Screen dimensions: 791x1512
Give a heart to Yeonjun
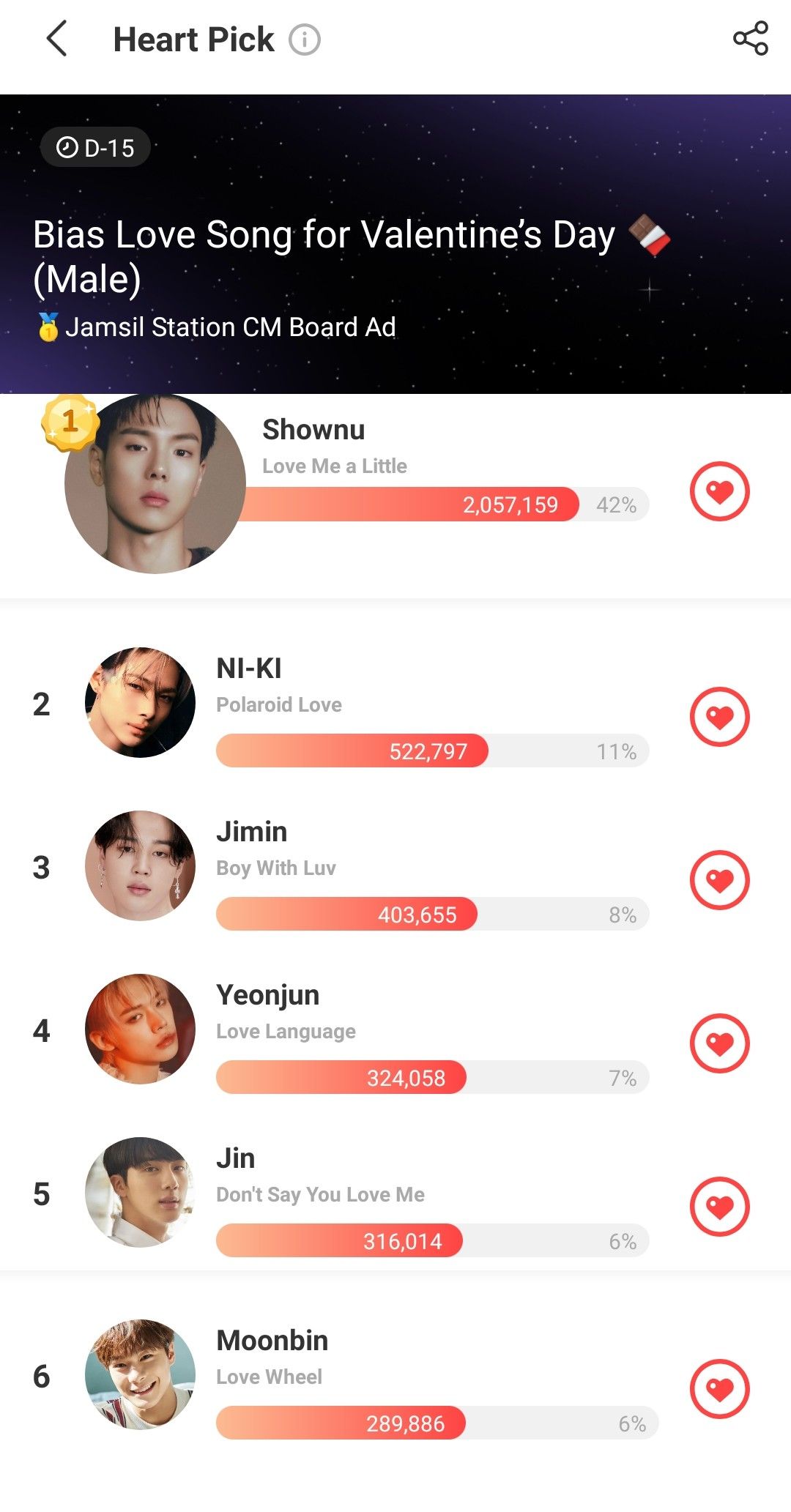(x=719, y=1043)
